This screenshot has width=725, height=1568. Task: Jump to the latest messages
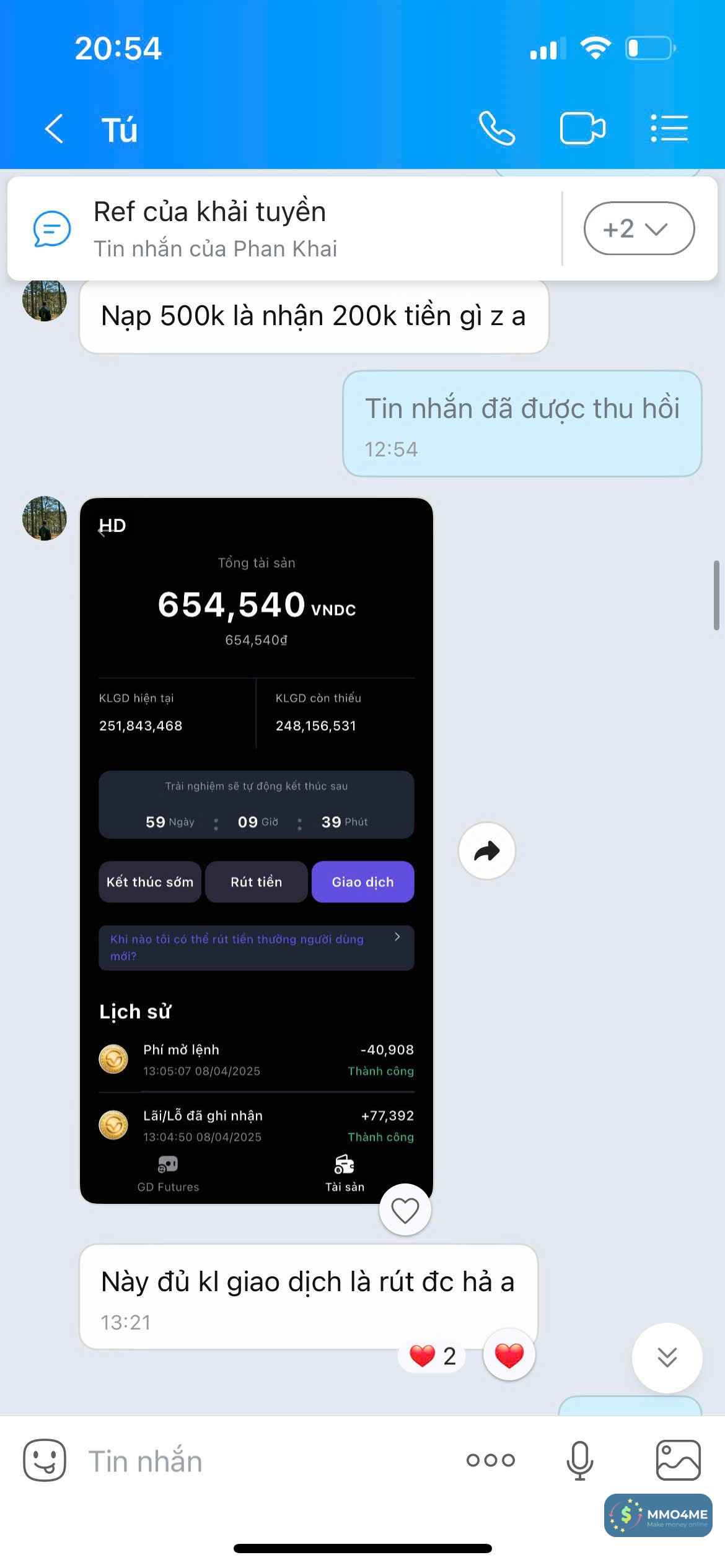(667, 1357)
